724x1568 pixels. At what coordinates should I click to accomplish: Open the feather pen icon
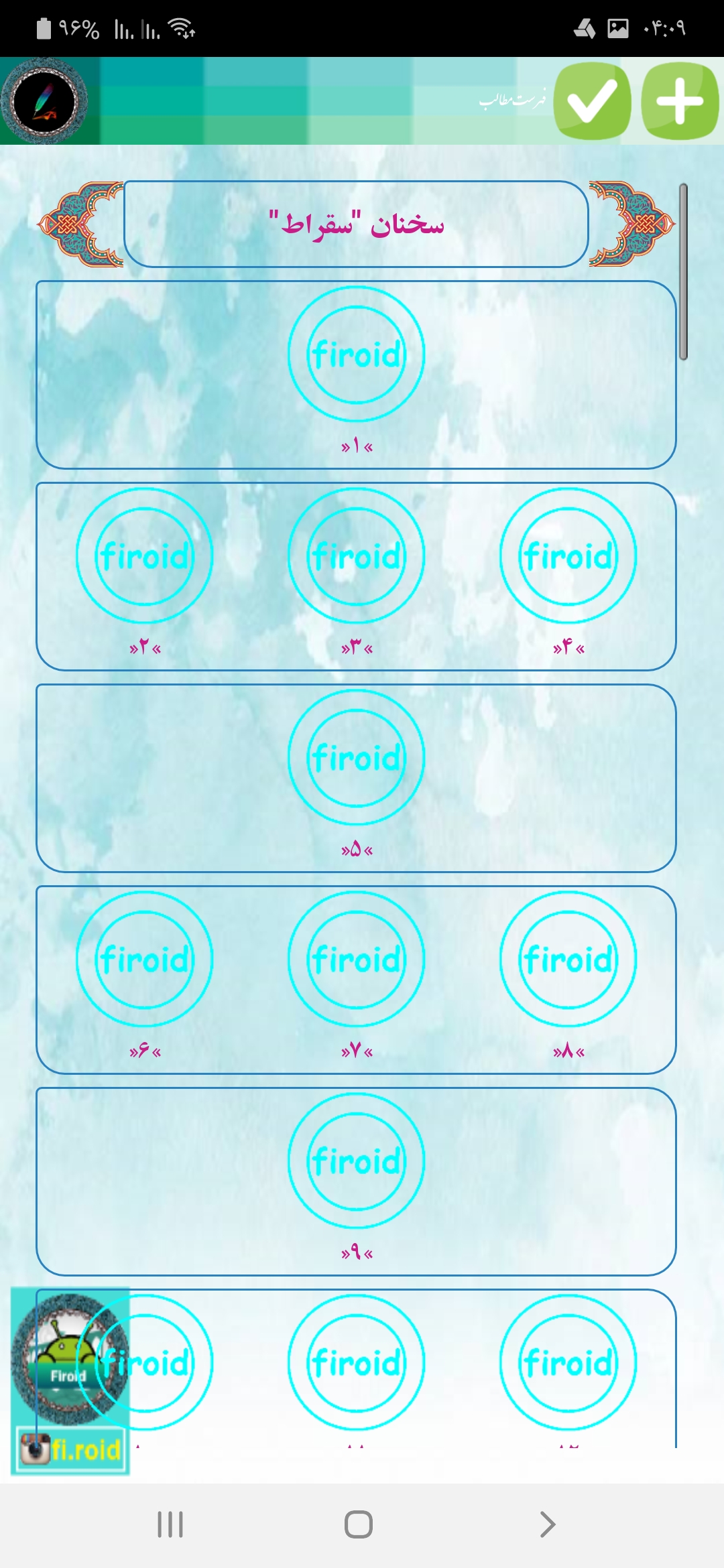44,101
